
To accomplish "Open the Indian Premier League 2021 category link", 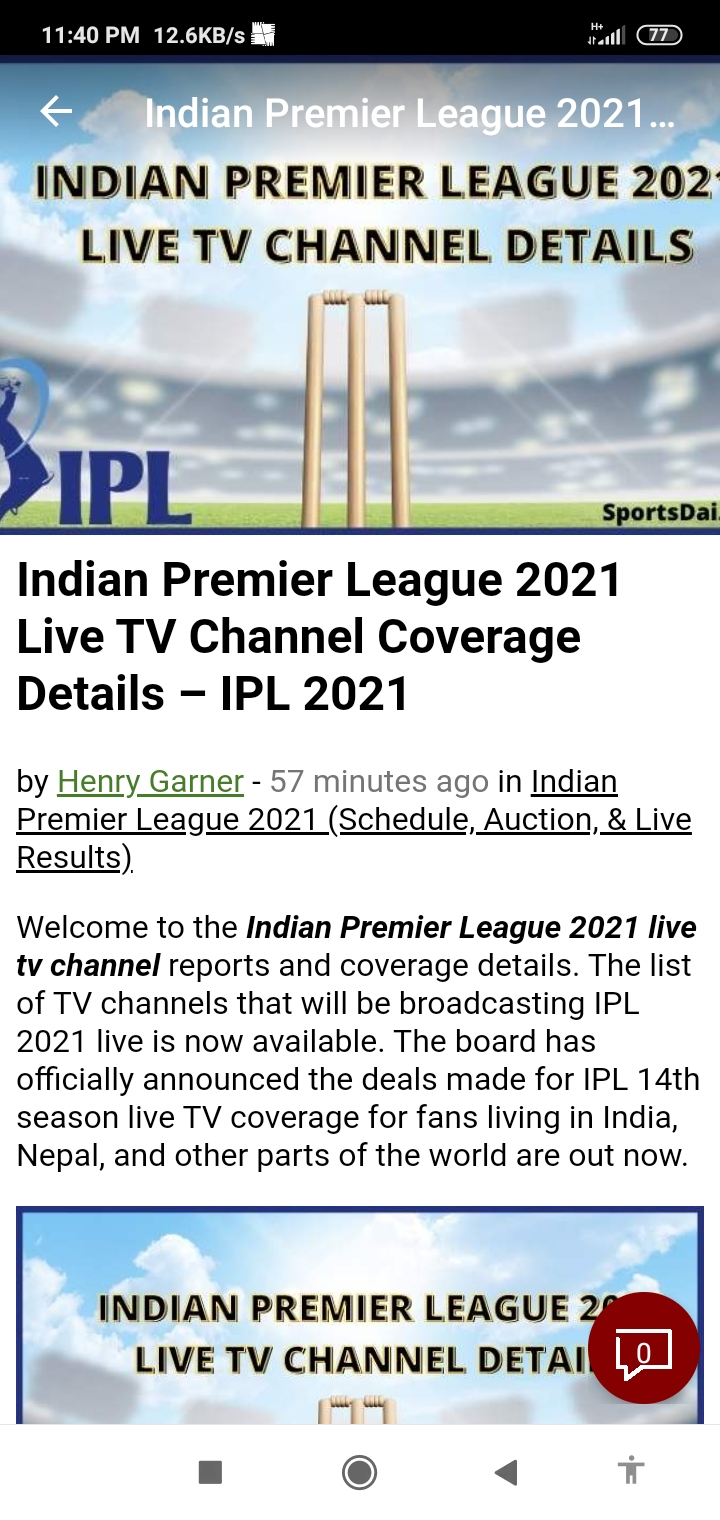I will 354,819.
